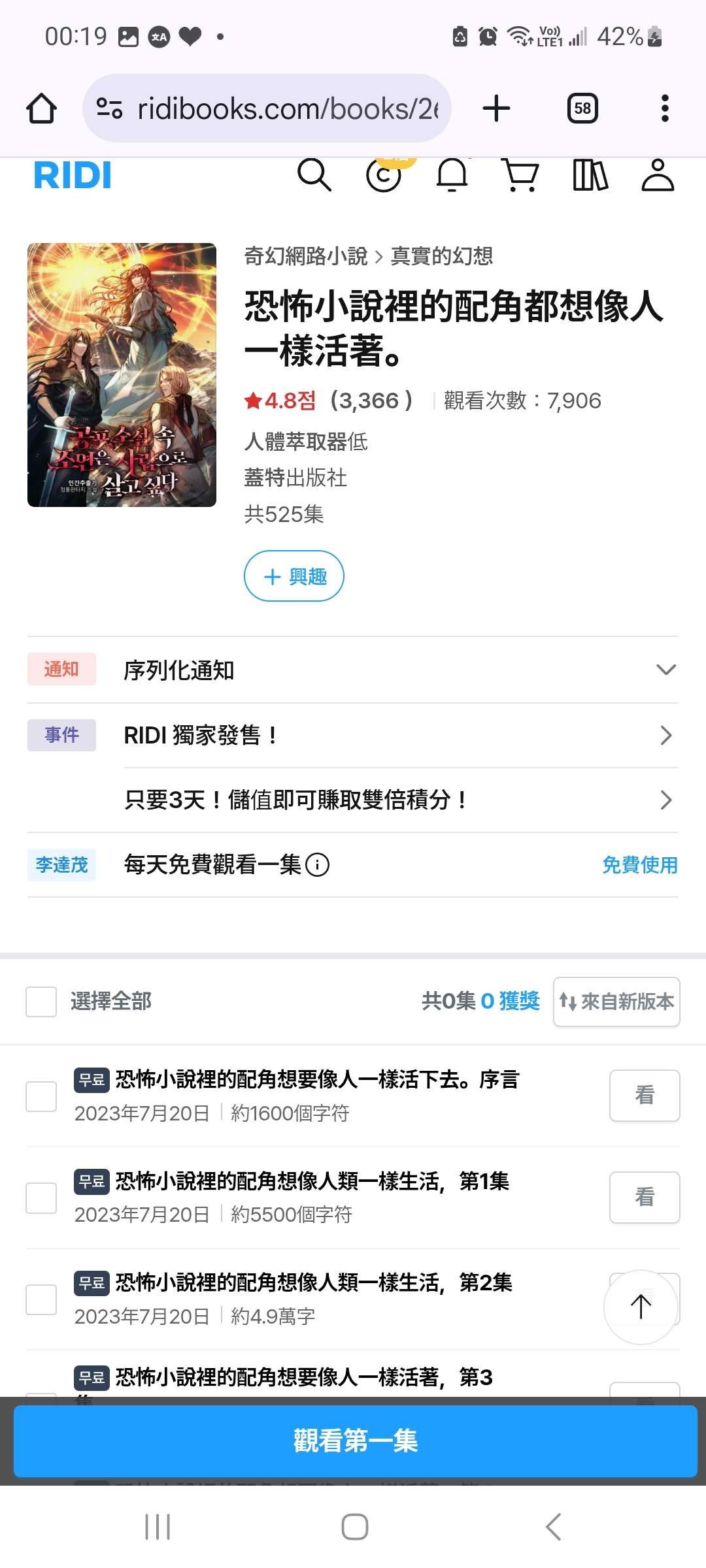Change sort order via 來自新版本
706x1568 pixels.
(x=616, y=1002)
